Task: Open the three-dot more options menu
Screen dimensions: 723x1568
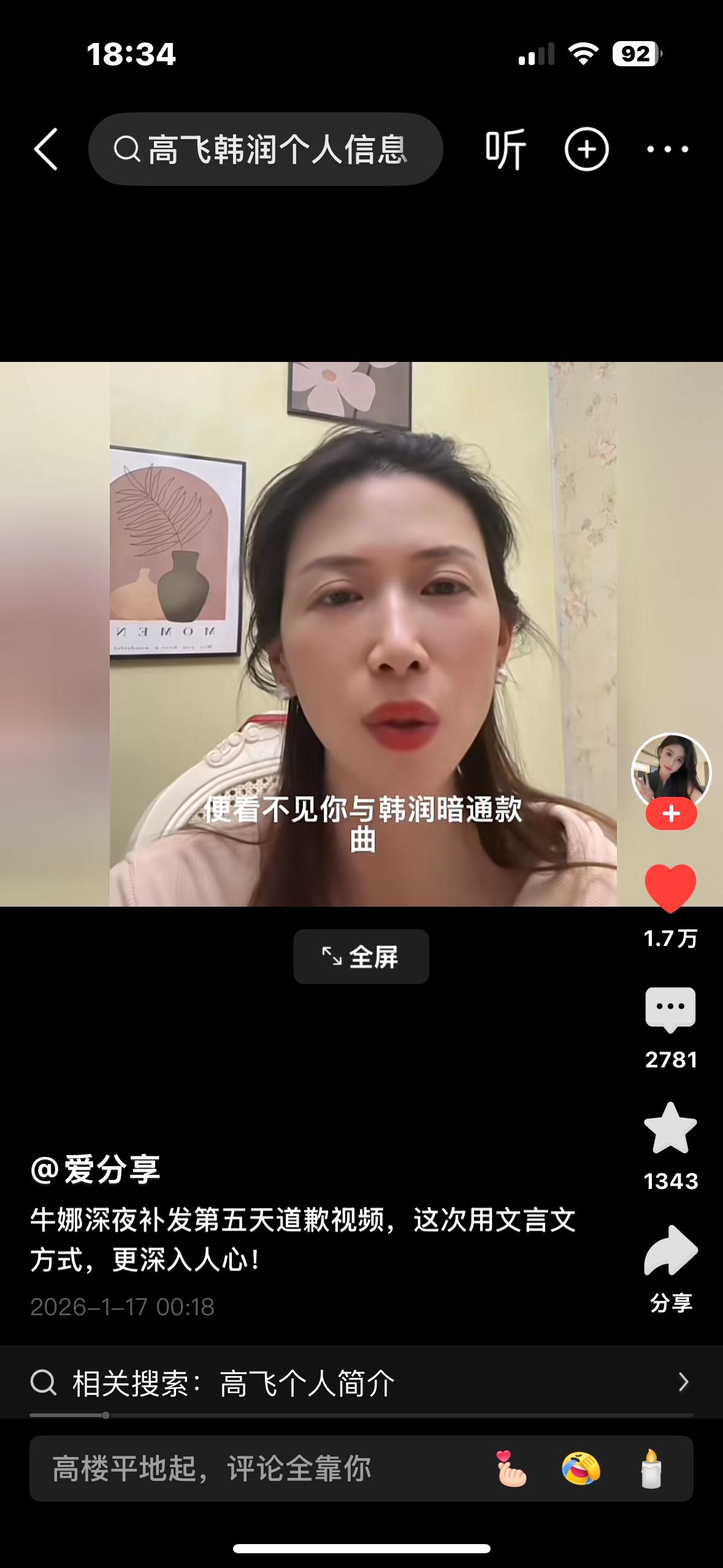Action: coord(666,149)
